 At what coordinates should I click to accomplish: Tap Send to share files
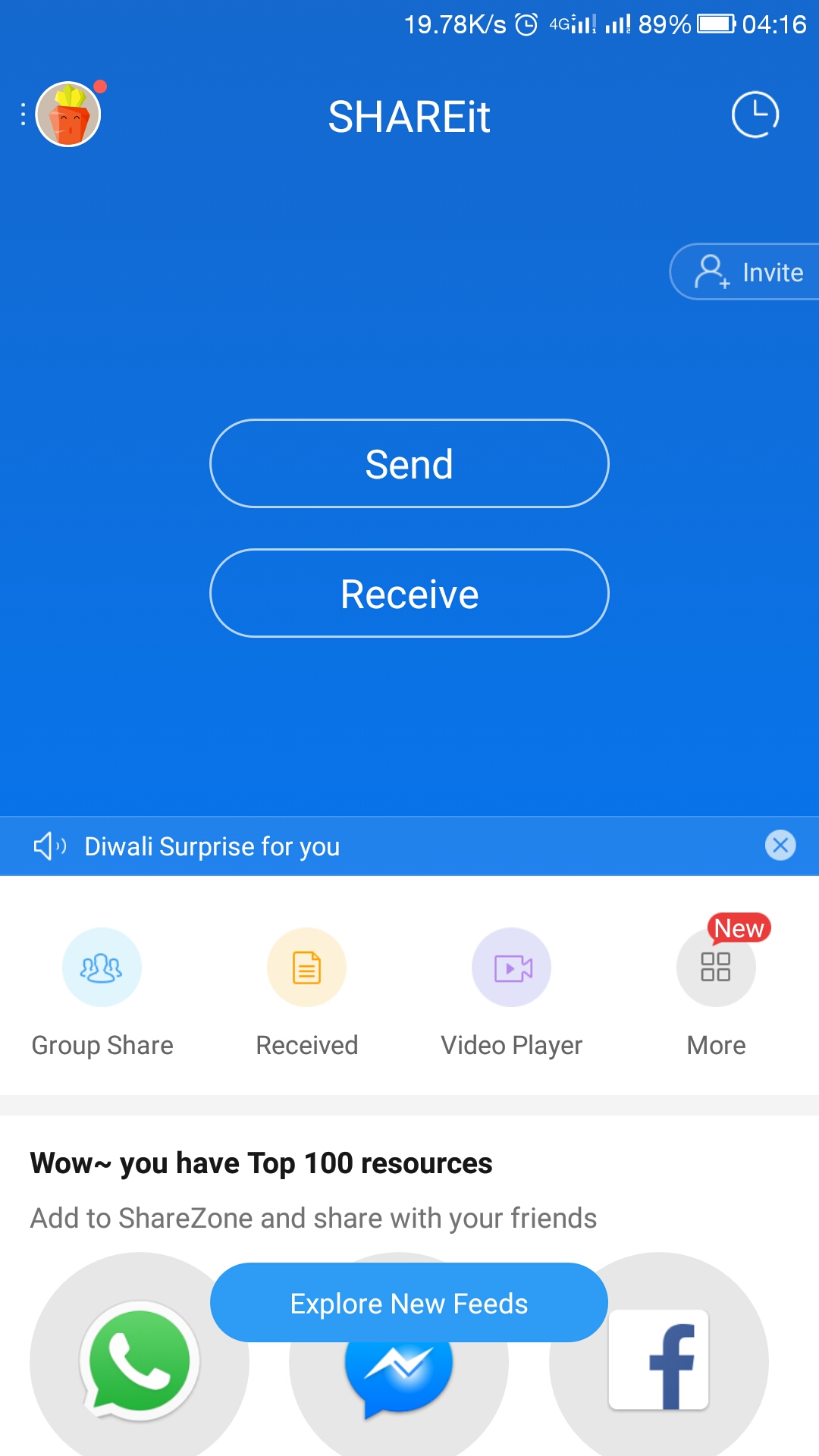409,463
